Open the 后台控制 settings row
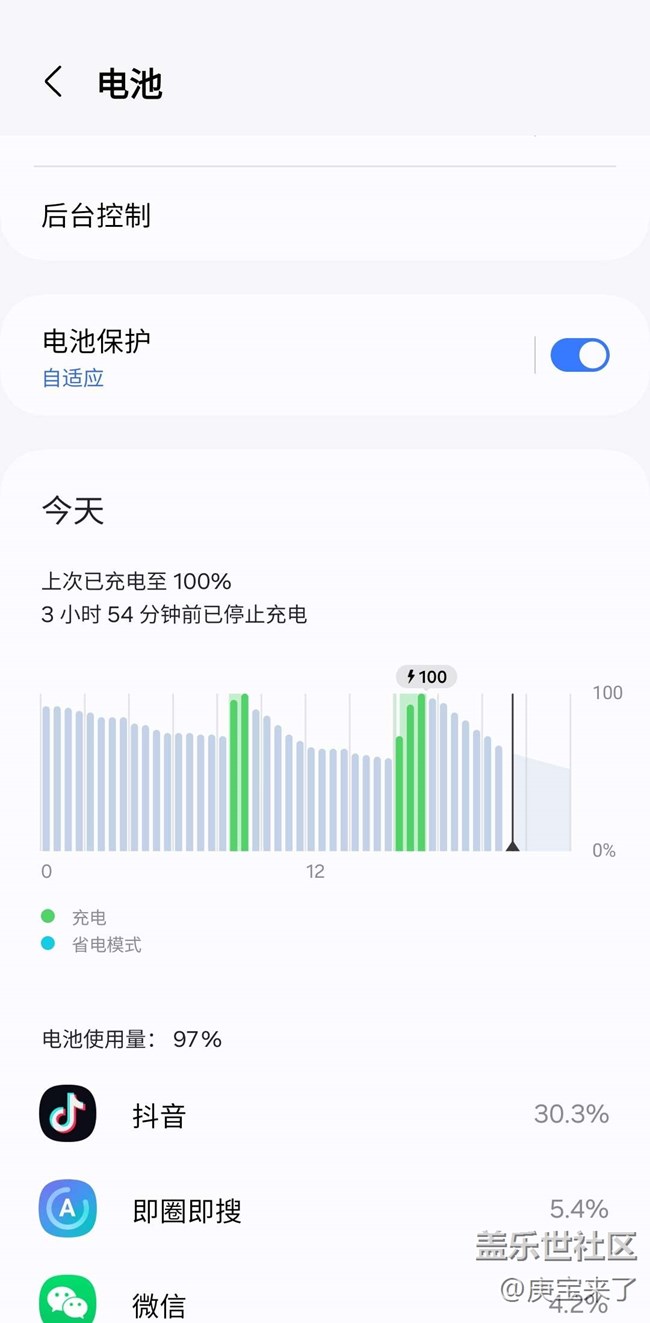Image resolution: width=650 pixels, height=1323 pixels. 325,215
